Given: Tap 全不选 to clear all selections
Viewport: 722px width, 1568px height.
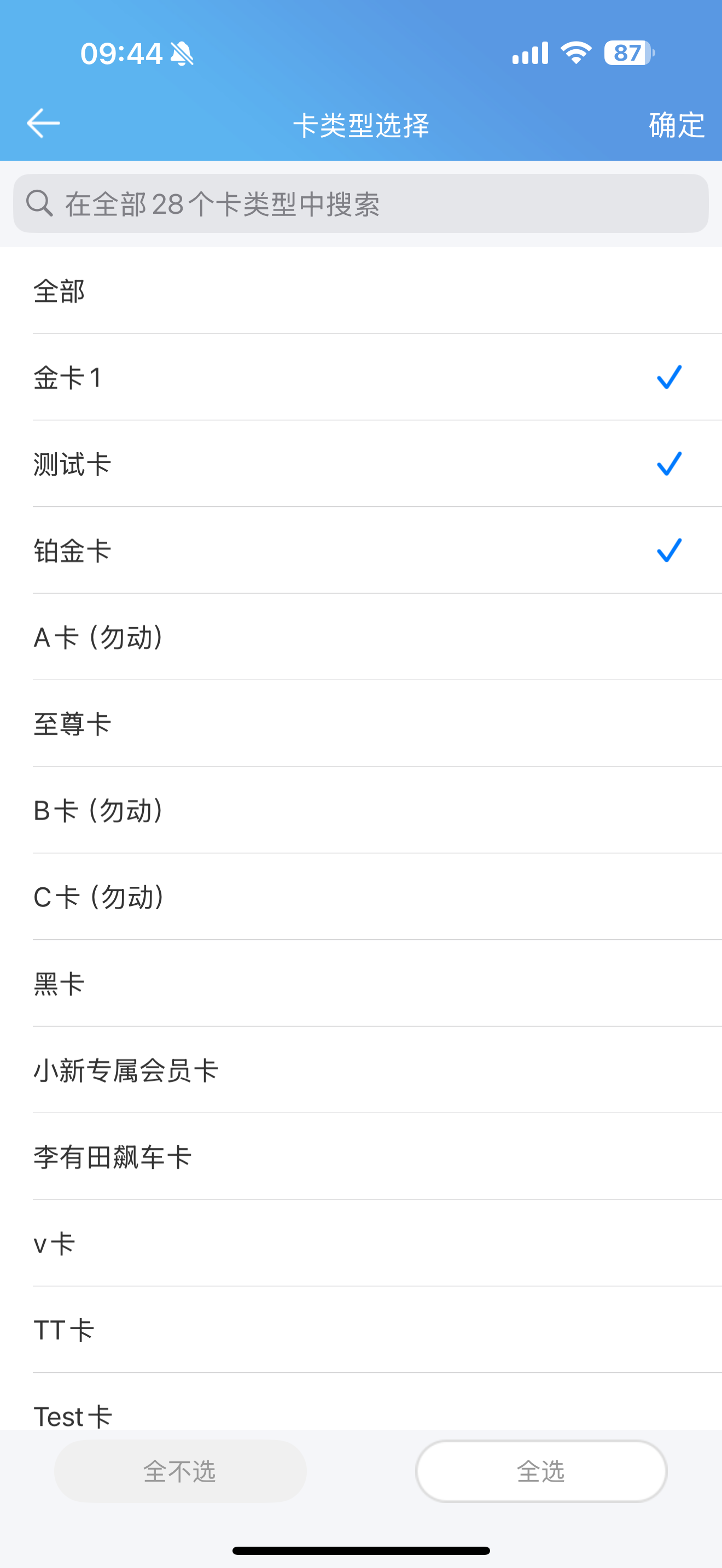Looking at the screenshot, I should pos(180,1471).
